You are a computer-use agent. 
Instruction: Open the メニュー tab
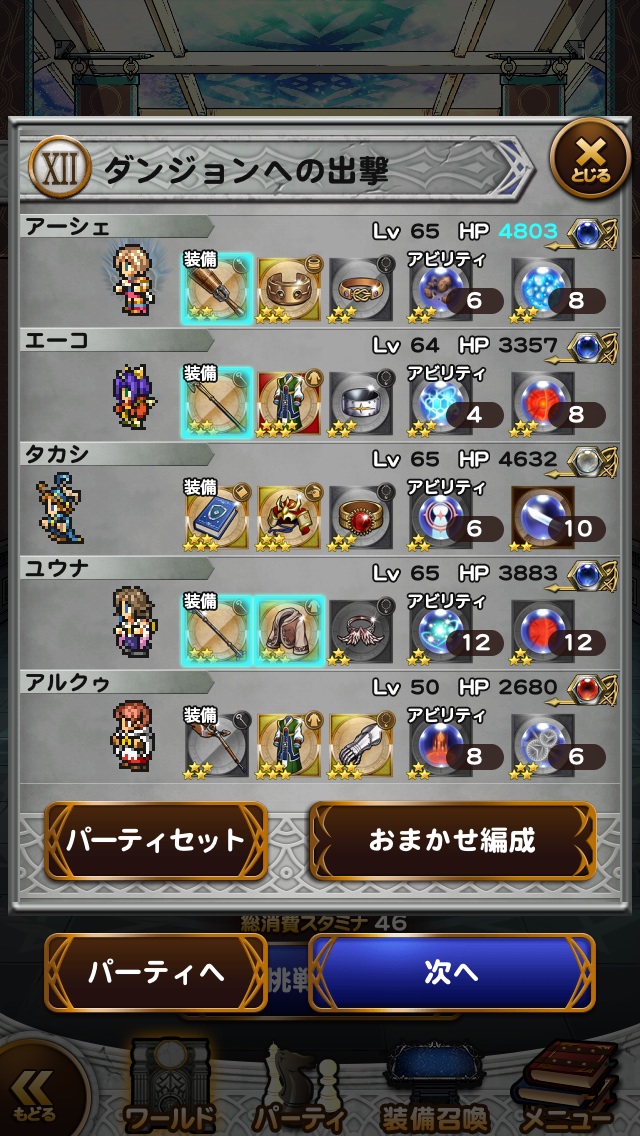coord(565,1088)
